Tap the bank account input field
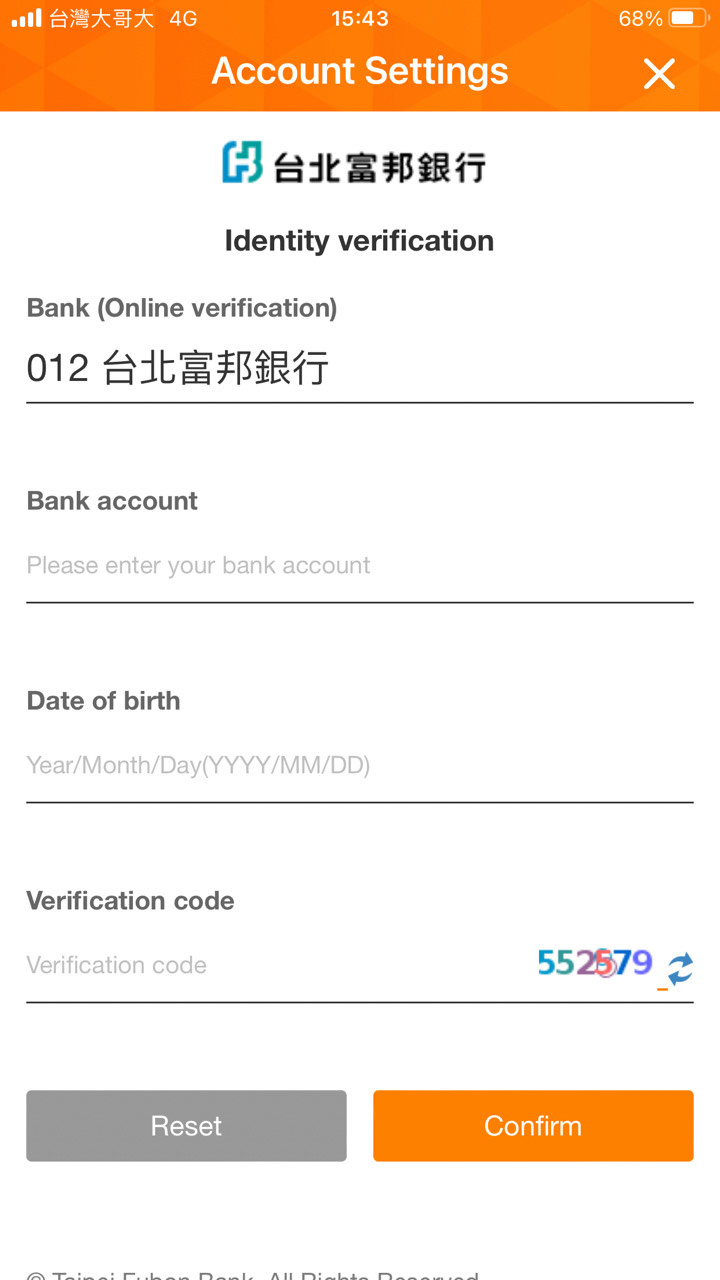Viewport: 720px width, 1280px height. pyautogui.click(x=359, y=566)
